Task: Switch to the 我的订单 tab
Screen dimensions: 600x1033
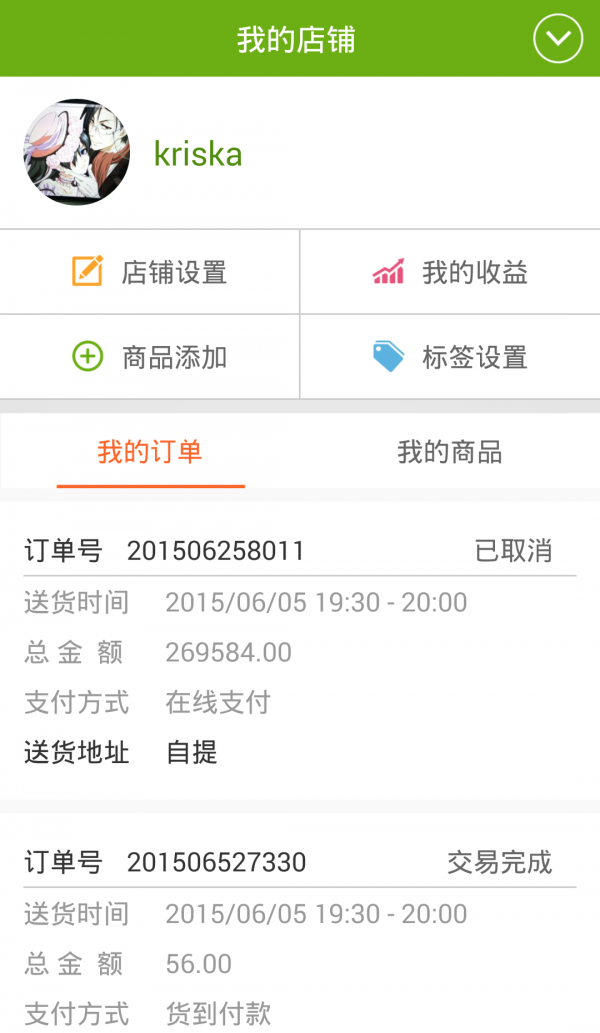Action: [150, 452]
